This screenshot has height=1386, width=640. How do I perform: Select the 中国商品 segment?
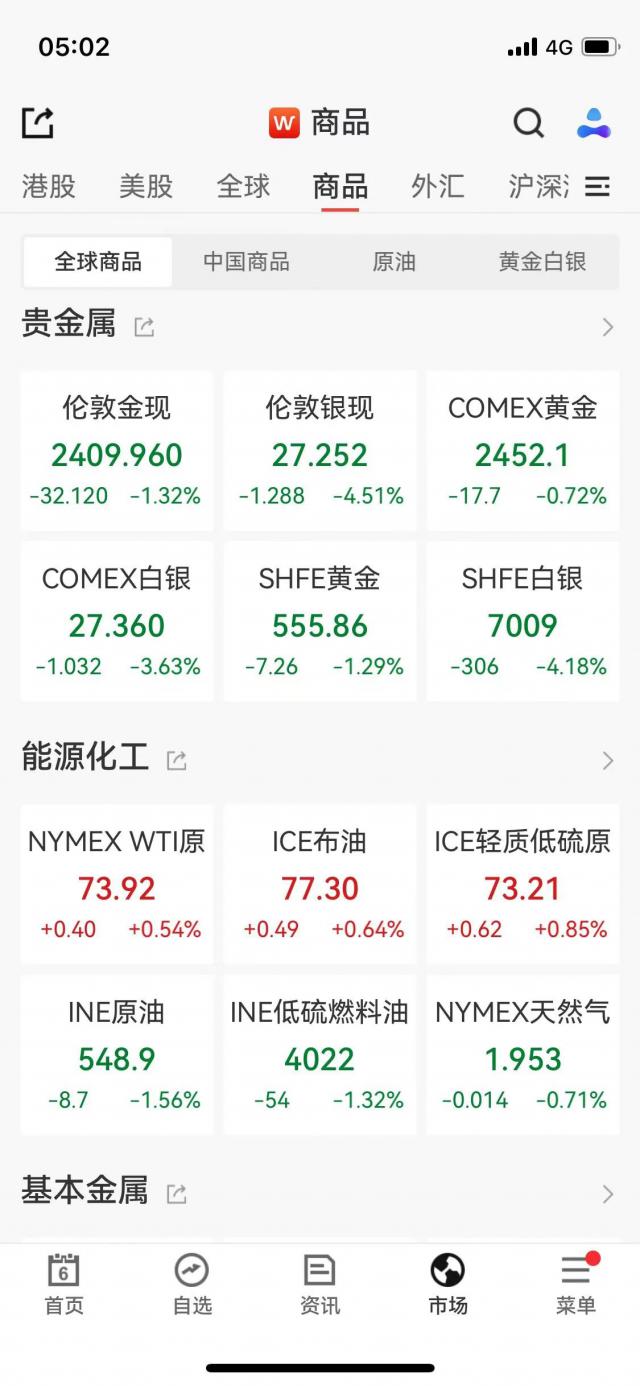246,262
